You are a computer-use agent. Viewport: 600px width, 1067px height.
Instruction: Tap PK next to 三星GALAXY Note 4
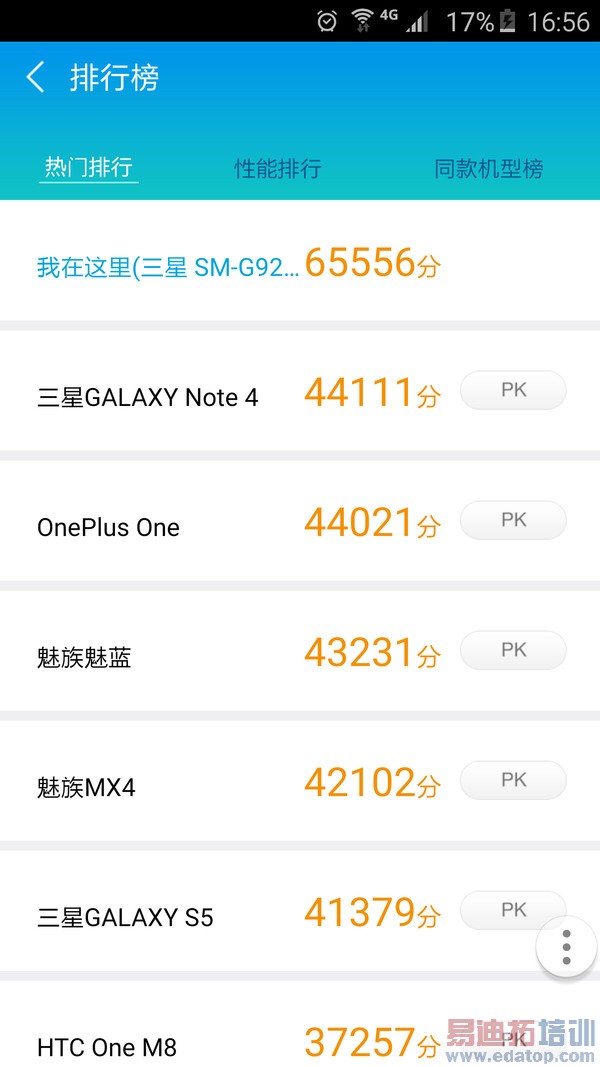(513, 390)
